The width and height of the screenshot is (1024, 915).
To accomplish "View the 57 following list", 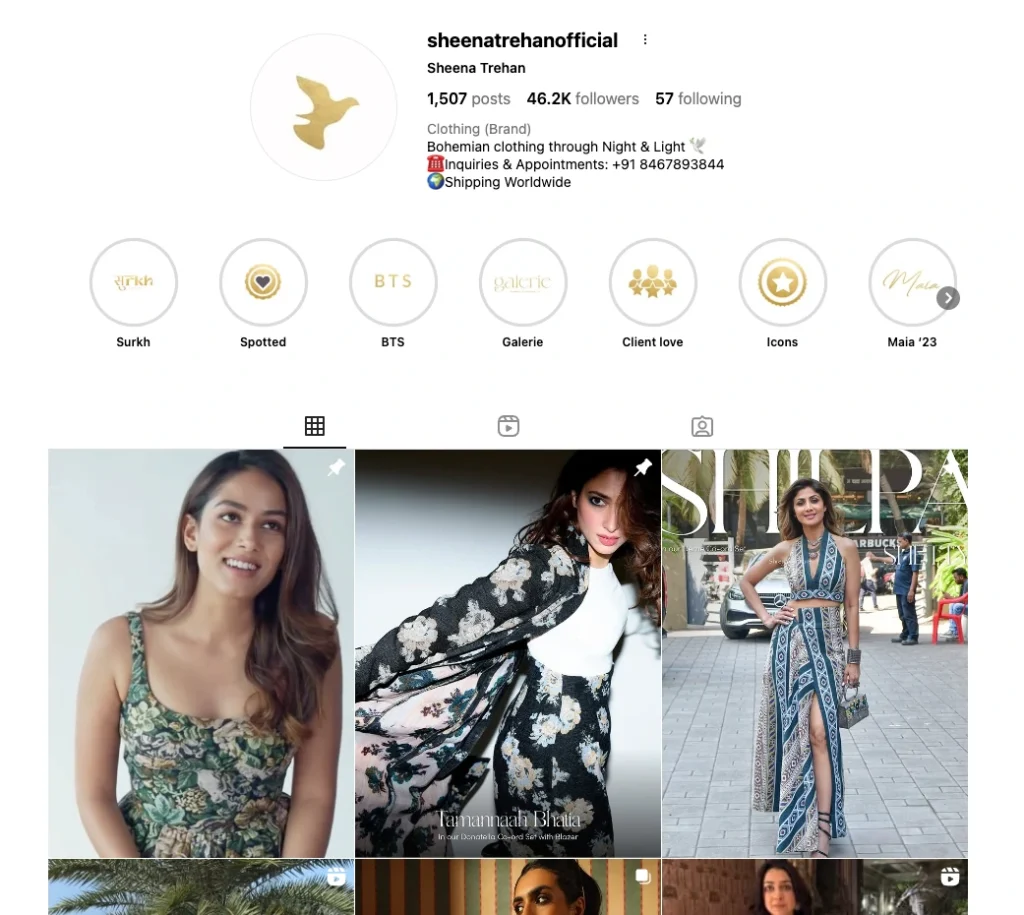I will coord(698,99).
